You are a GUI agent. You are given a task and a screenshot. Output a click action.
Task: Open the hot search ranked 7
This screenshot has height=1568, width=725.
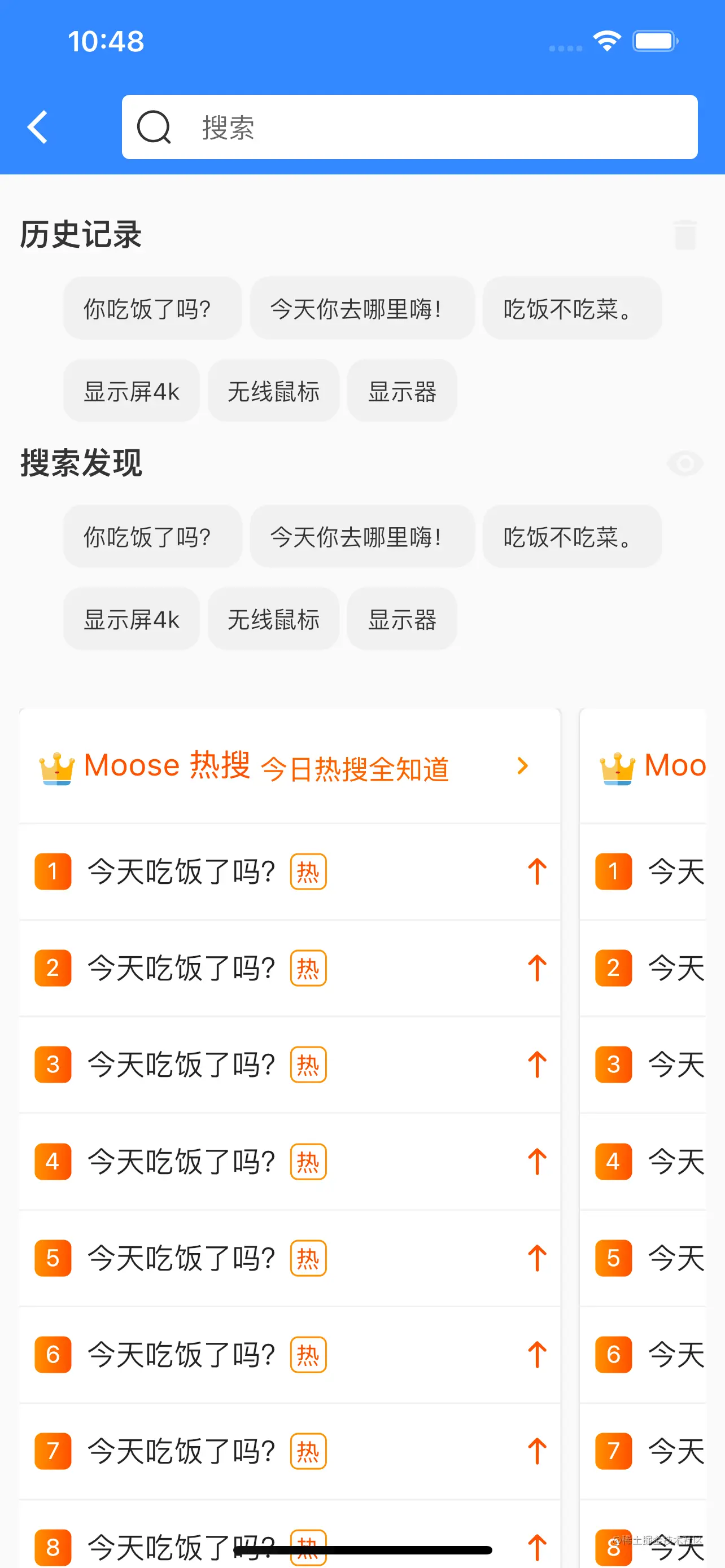[289, 1452]
